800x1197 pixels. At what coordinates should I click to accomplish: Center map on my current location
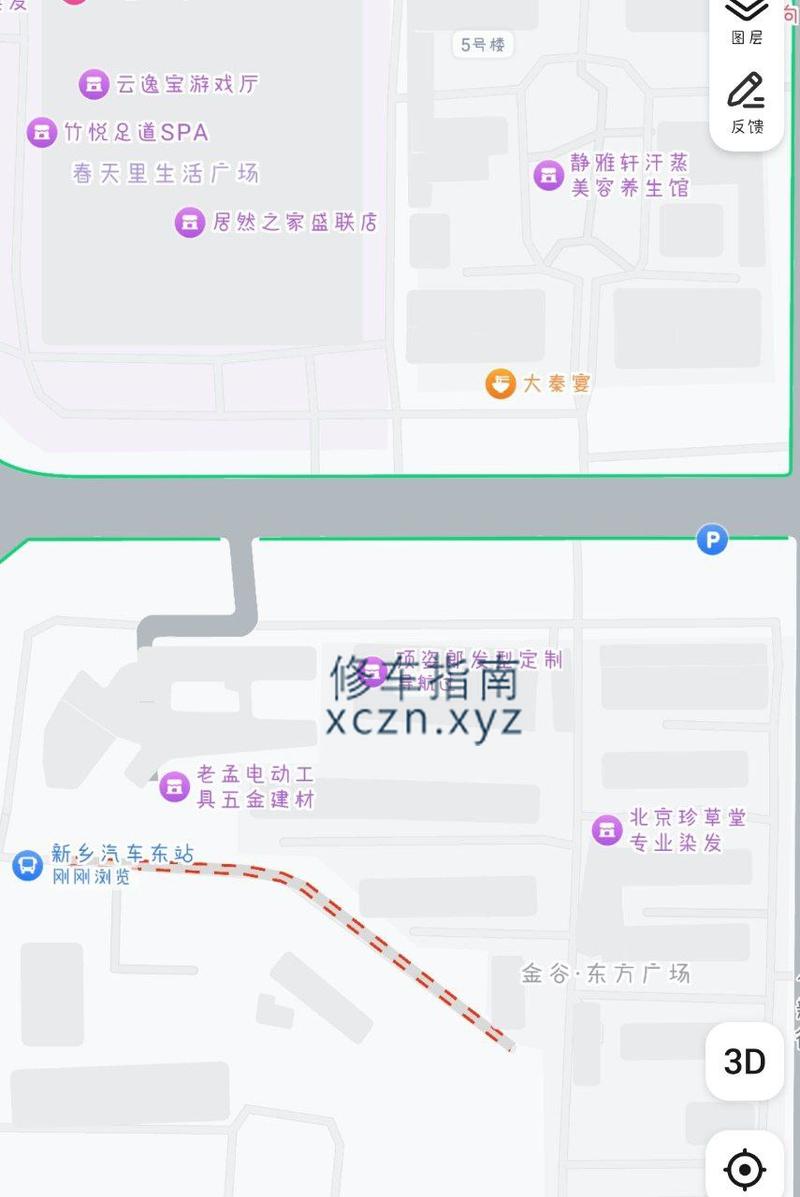pyautogui.click(x=744, y=1168)
